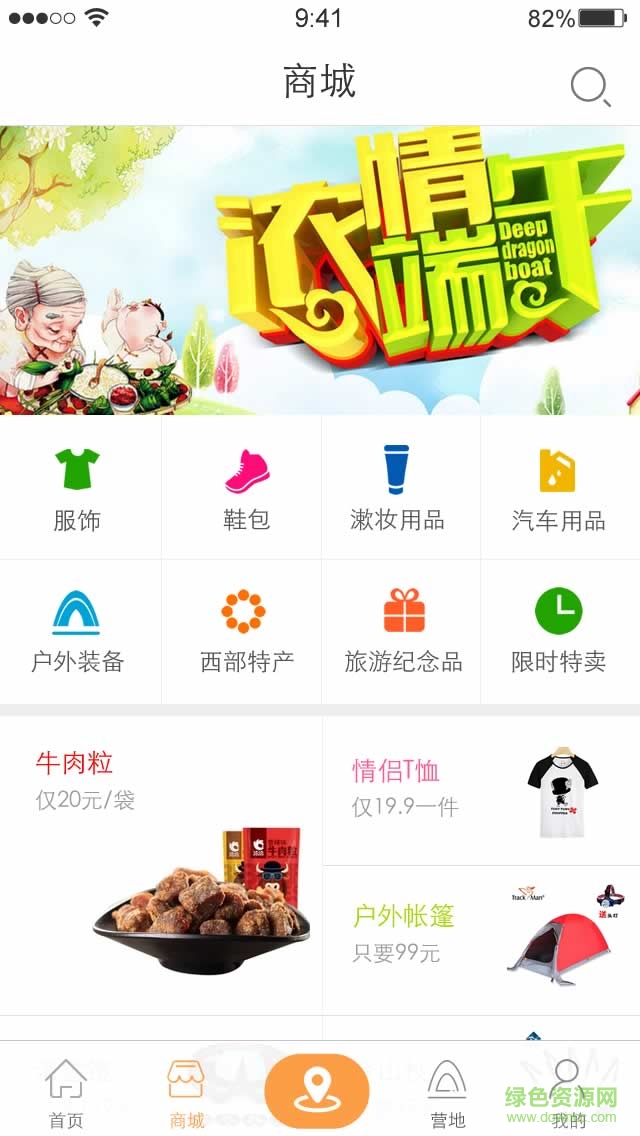Open the 户外装备 outdoor gear category

pos(78,630)
